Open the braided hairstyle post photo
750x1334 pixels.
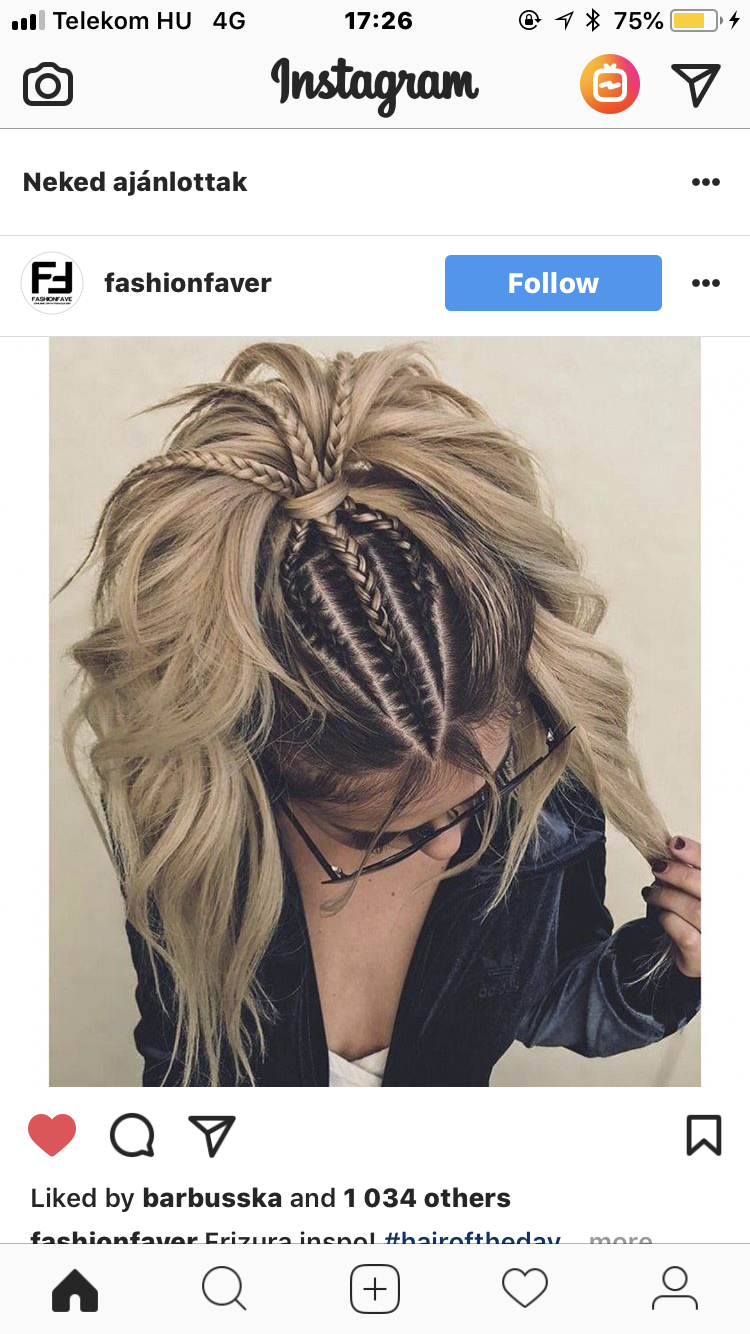coord(375,712)
